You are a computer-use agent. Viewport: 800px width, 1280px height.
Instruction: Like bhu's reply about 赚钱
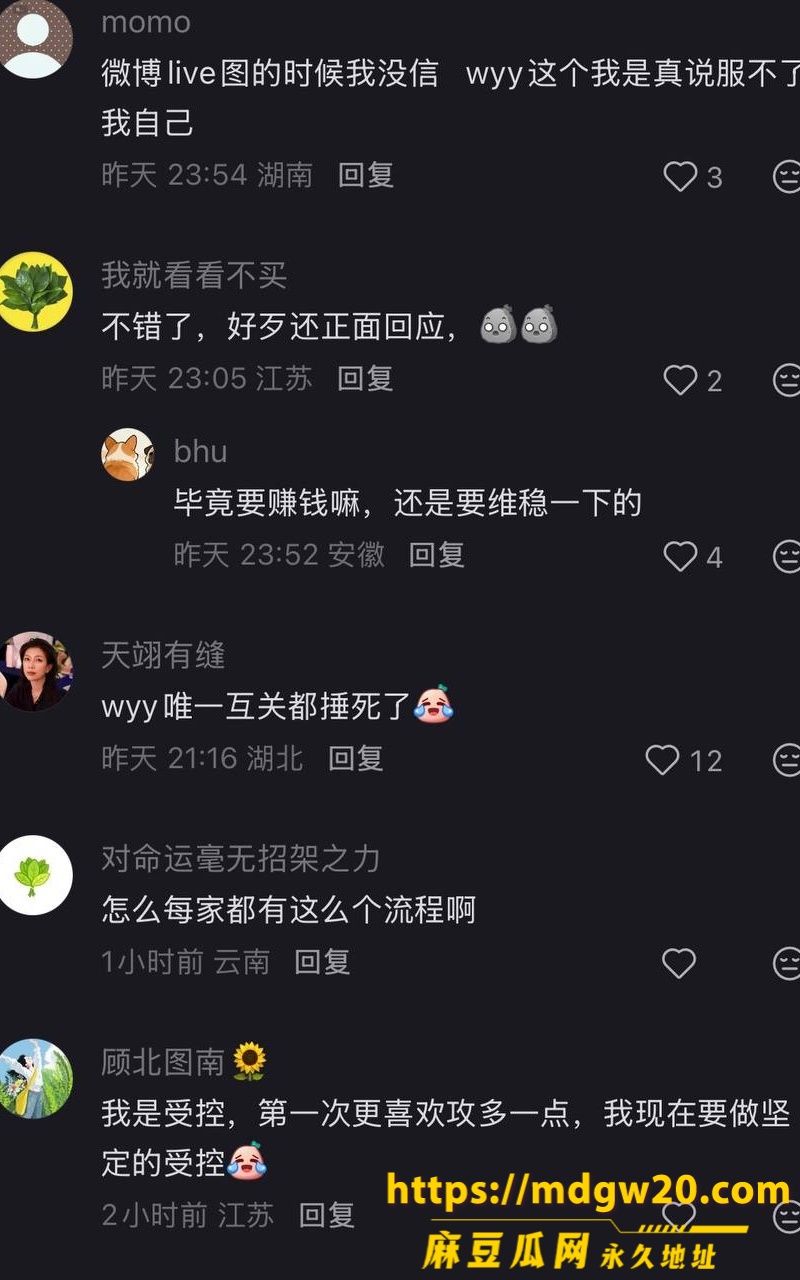(x=680, y=556)
